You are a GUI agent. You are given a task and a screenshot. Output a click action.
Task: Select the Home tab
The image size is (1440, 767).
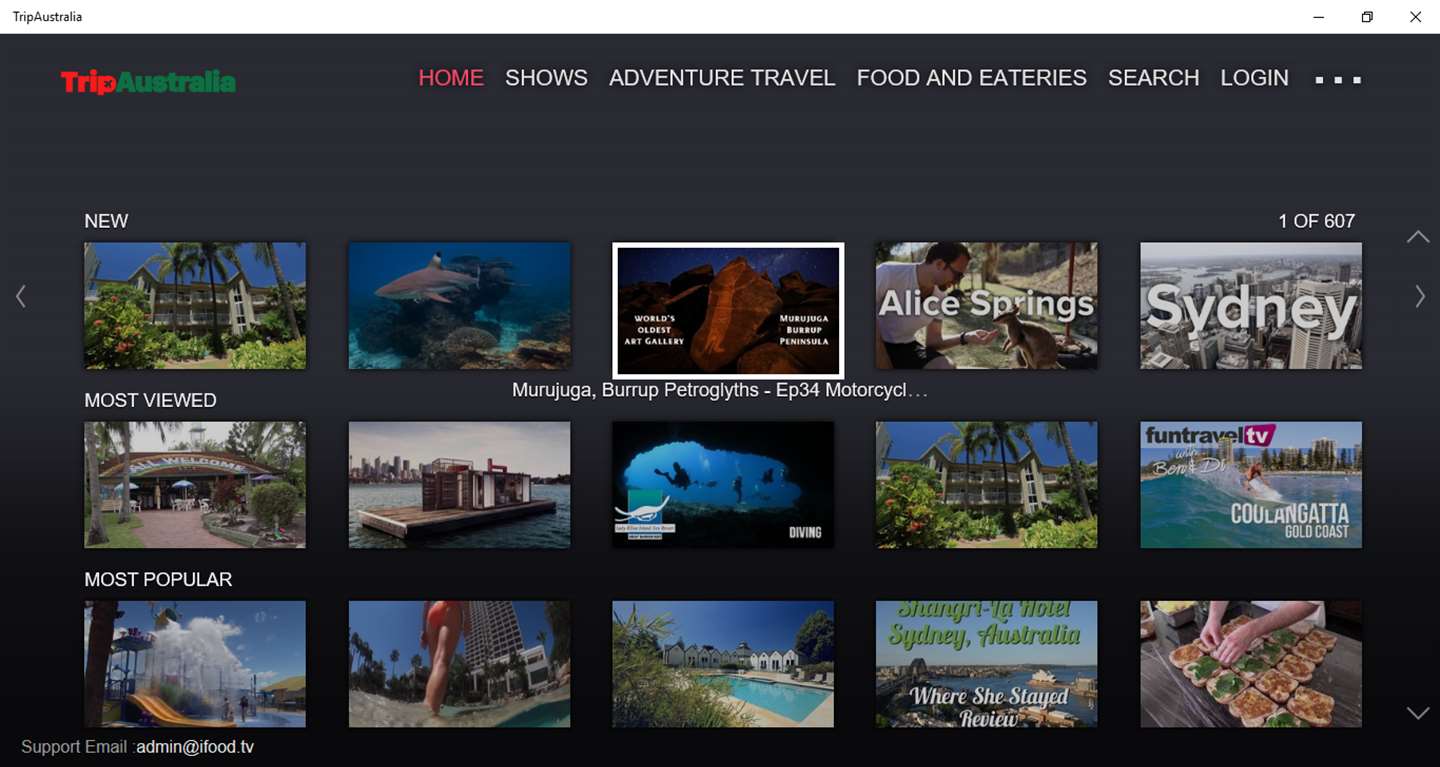(451, 78)
